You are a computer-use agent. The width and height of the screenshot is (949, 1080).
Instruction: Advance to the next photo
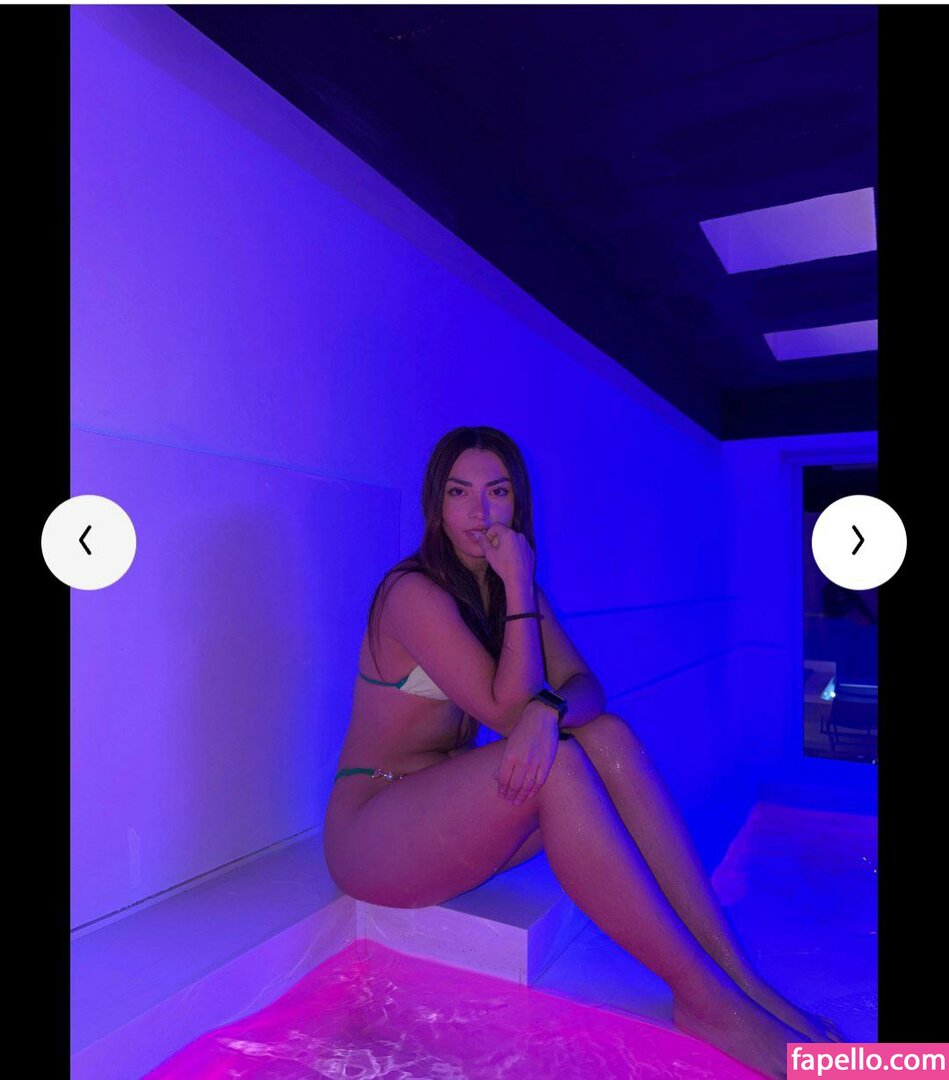858,542
